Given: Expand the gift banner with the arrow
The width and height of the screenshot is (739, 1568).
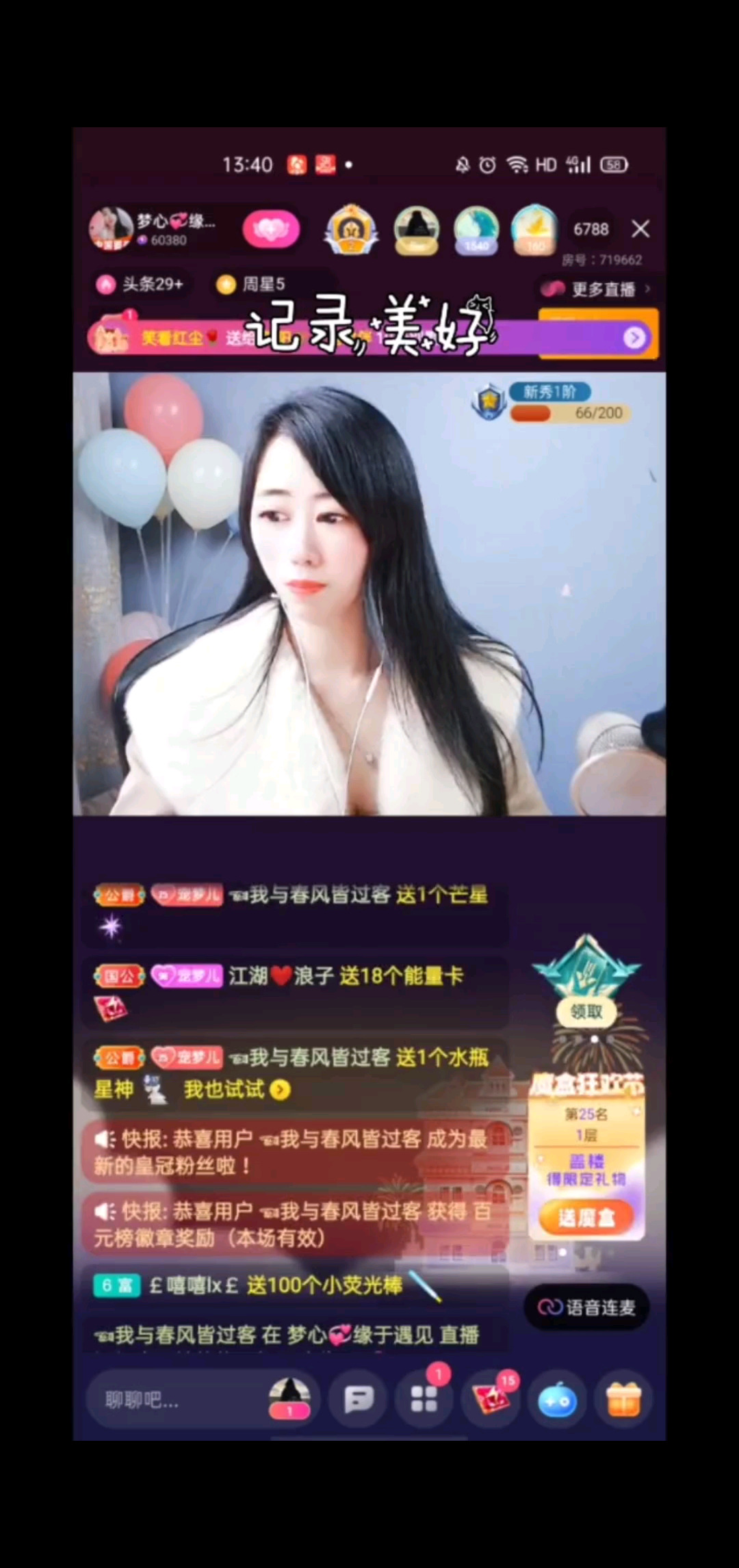Looking at the screenshot, I should coord(634,337).
